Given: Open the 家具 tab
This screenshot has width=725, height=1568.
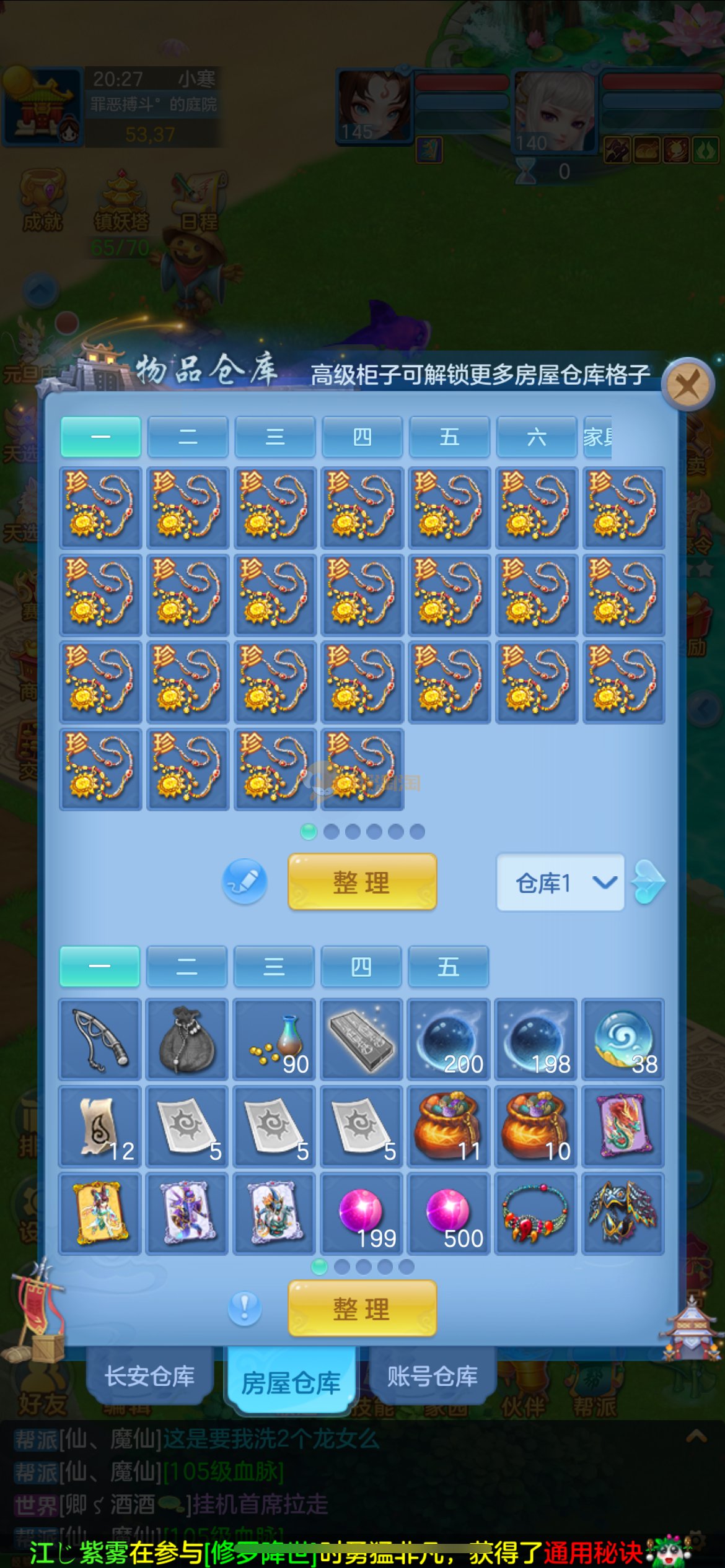Looking at the screenshot, I should tap(597, 437).
